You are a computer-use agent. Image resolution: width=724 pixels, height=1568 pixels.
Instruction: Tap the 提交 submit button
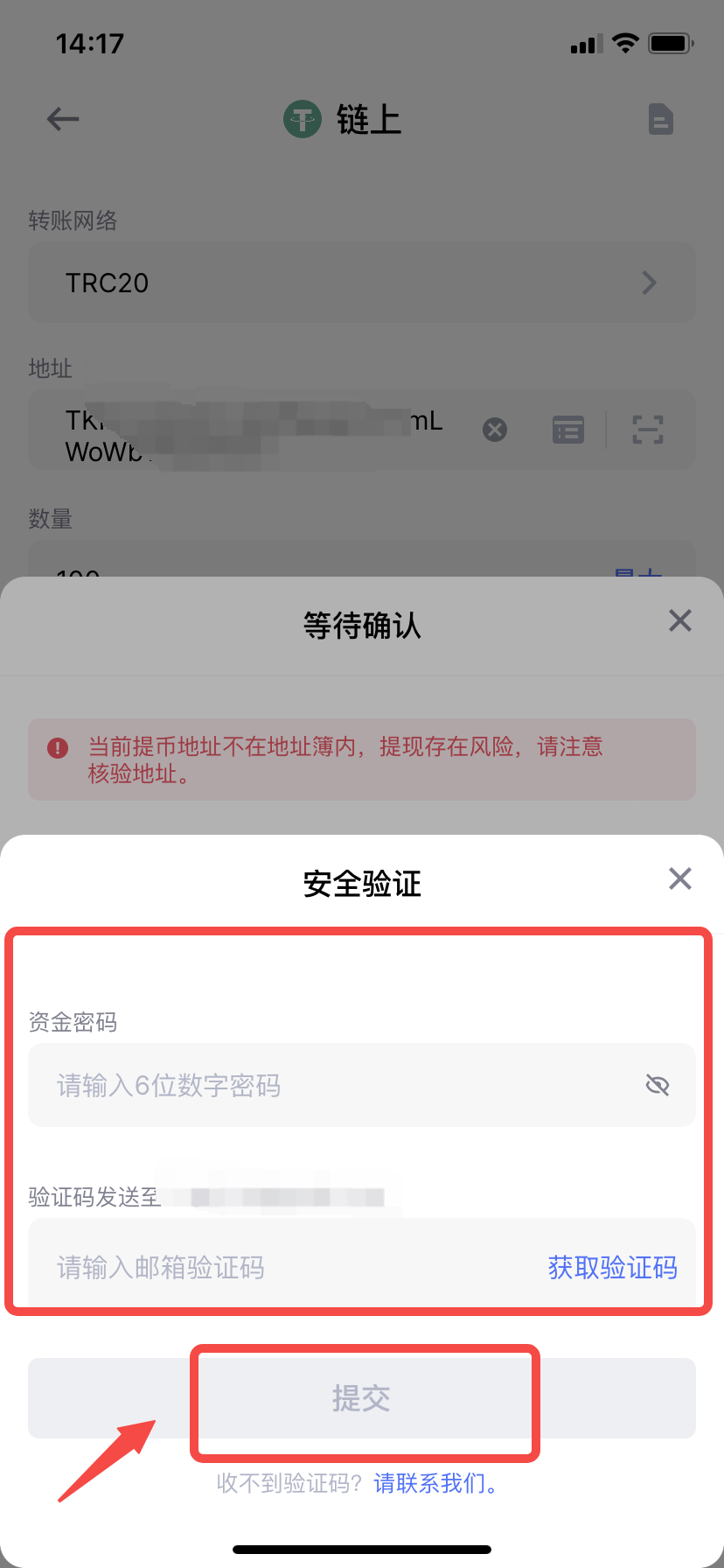pos(362,1398)
